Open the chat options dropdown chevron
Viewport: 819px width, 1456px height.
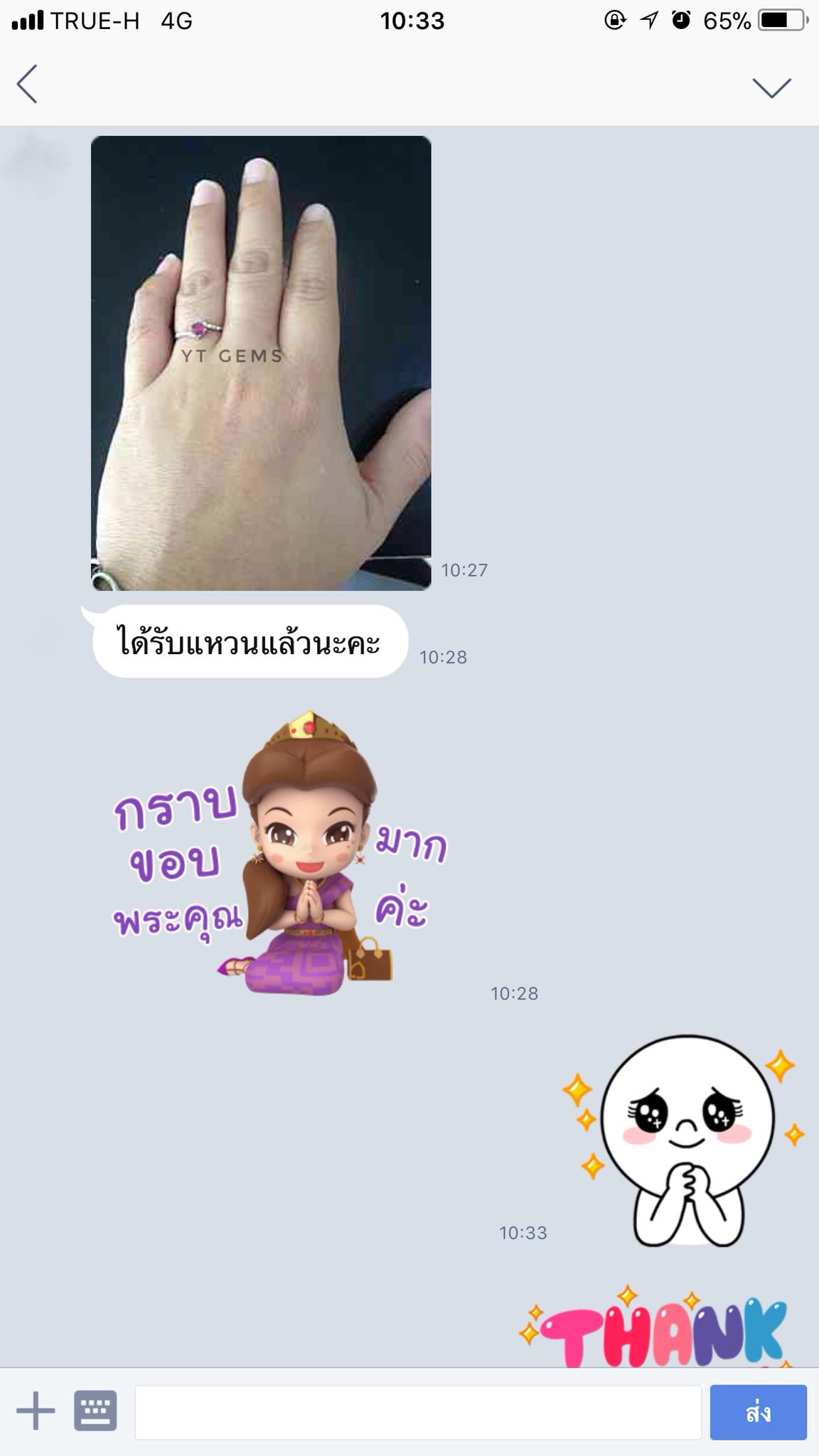pyautogui.click(x=771, y=87)
